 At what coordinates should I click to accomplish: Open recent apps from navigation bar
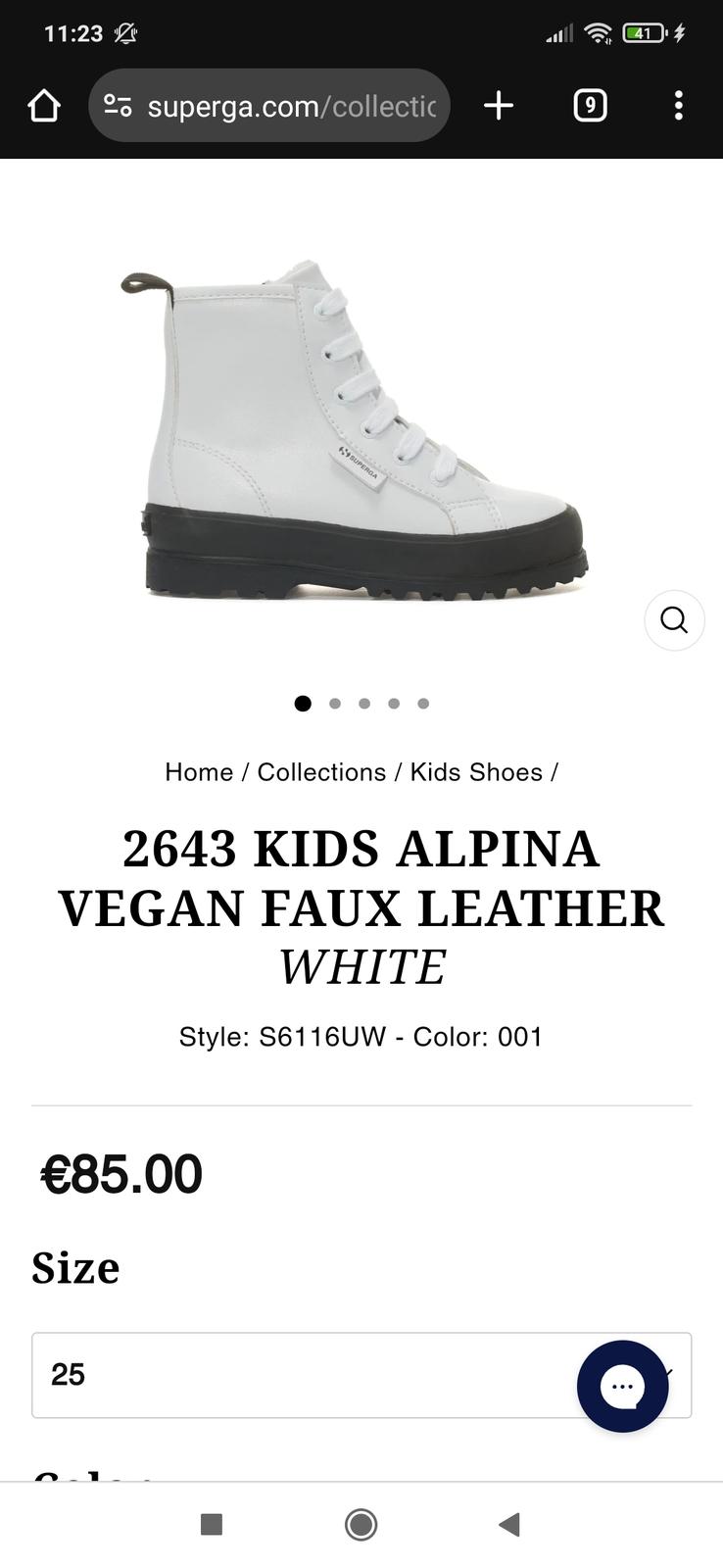coord(212,1525)
